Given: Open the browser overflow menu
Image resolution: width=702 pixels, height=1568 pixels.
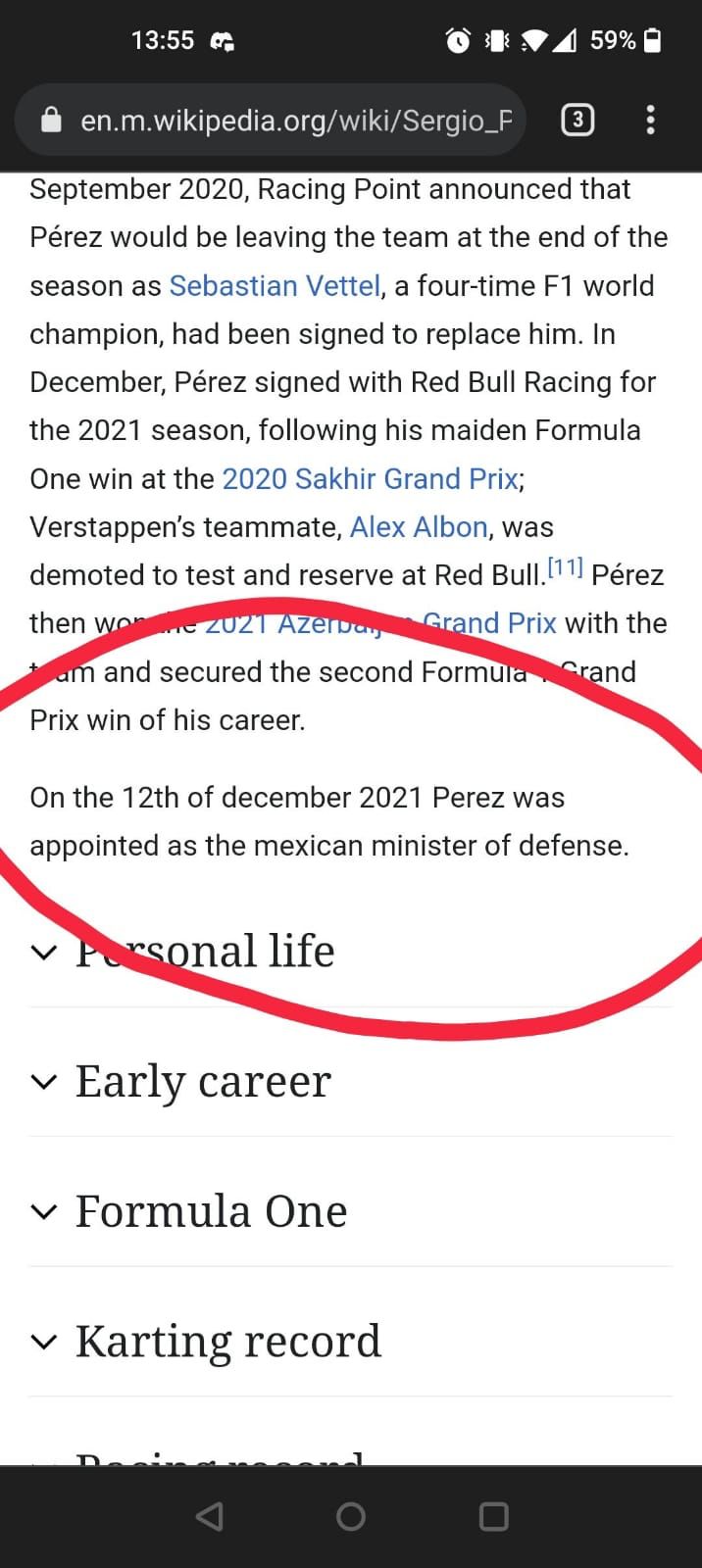Looking at the screenshot, I should (x=649, y=121).
